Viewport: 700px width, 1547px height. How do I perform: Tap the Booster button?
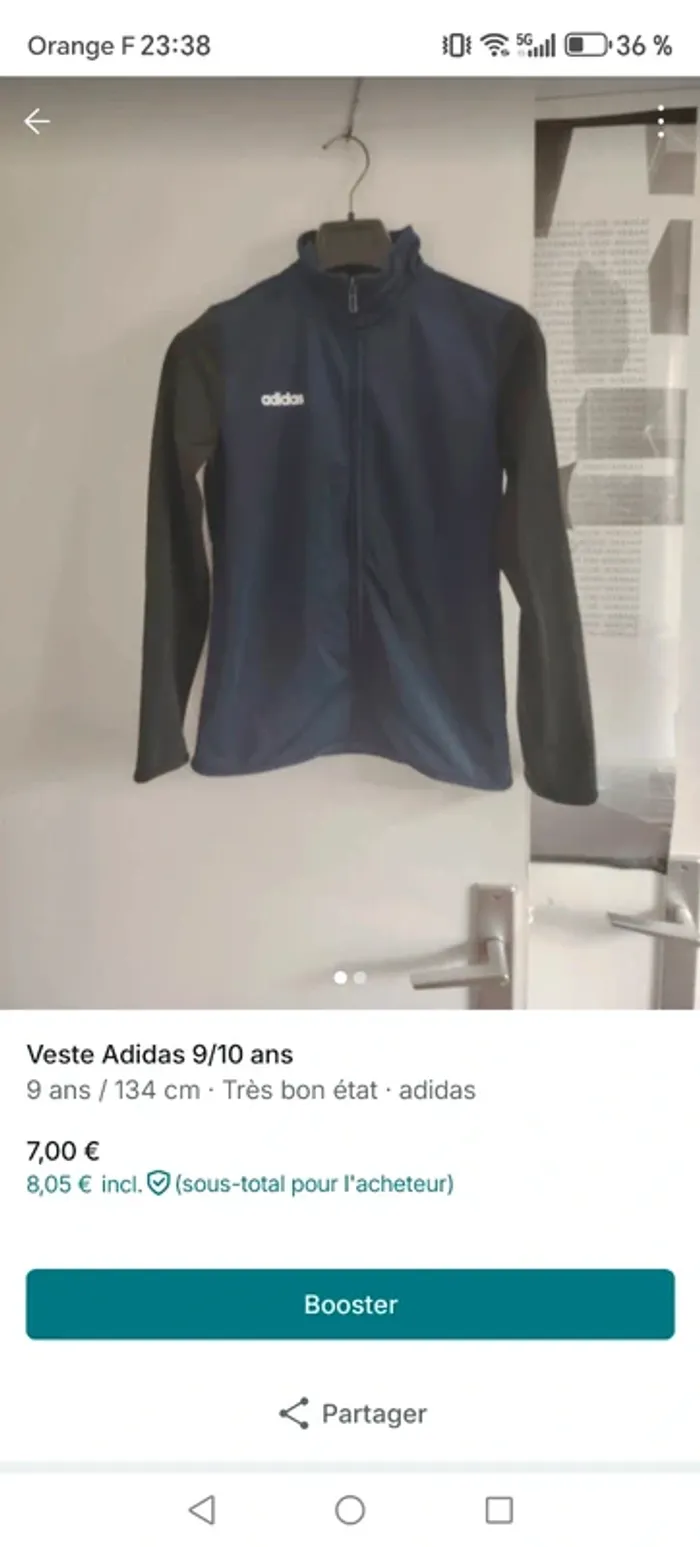pos(350,1304)
